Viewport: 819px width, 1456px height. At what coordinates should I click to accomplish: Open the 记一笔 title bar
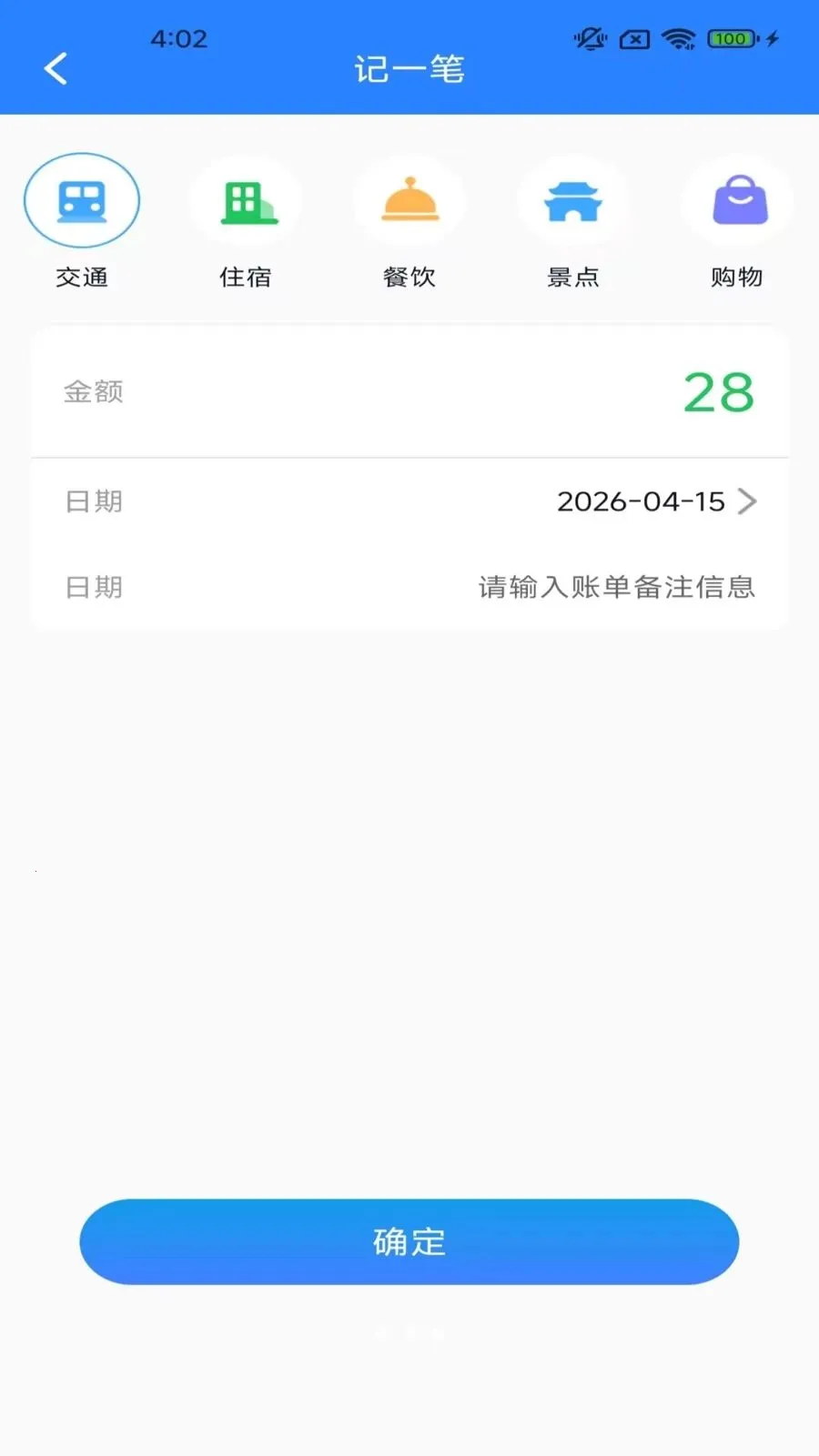pos(409,68)
